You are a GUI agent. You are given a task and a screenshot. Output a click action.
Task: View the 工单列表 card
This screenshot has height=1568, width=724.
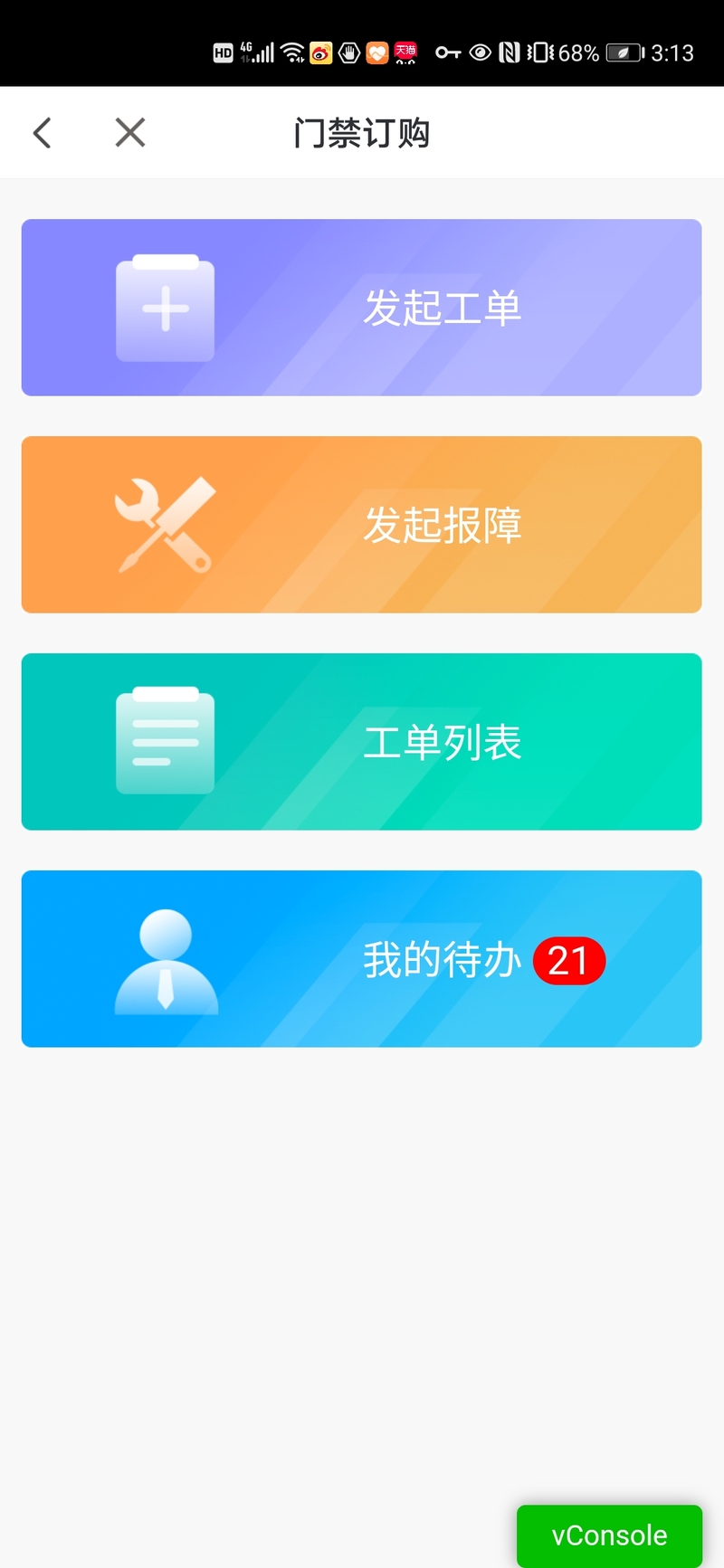point(361,742)
